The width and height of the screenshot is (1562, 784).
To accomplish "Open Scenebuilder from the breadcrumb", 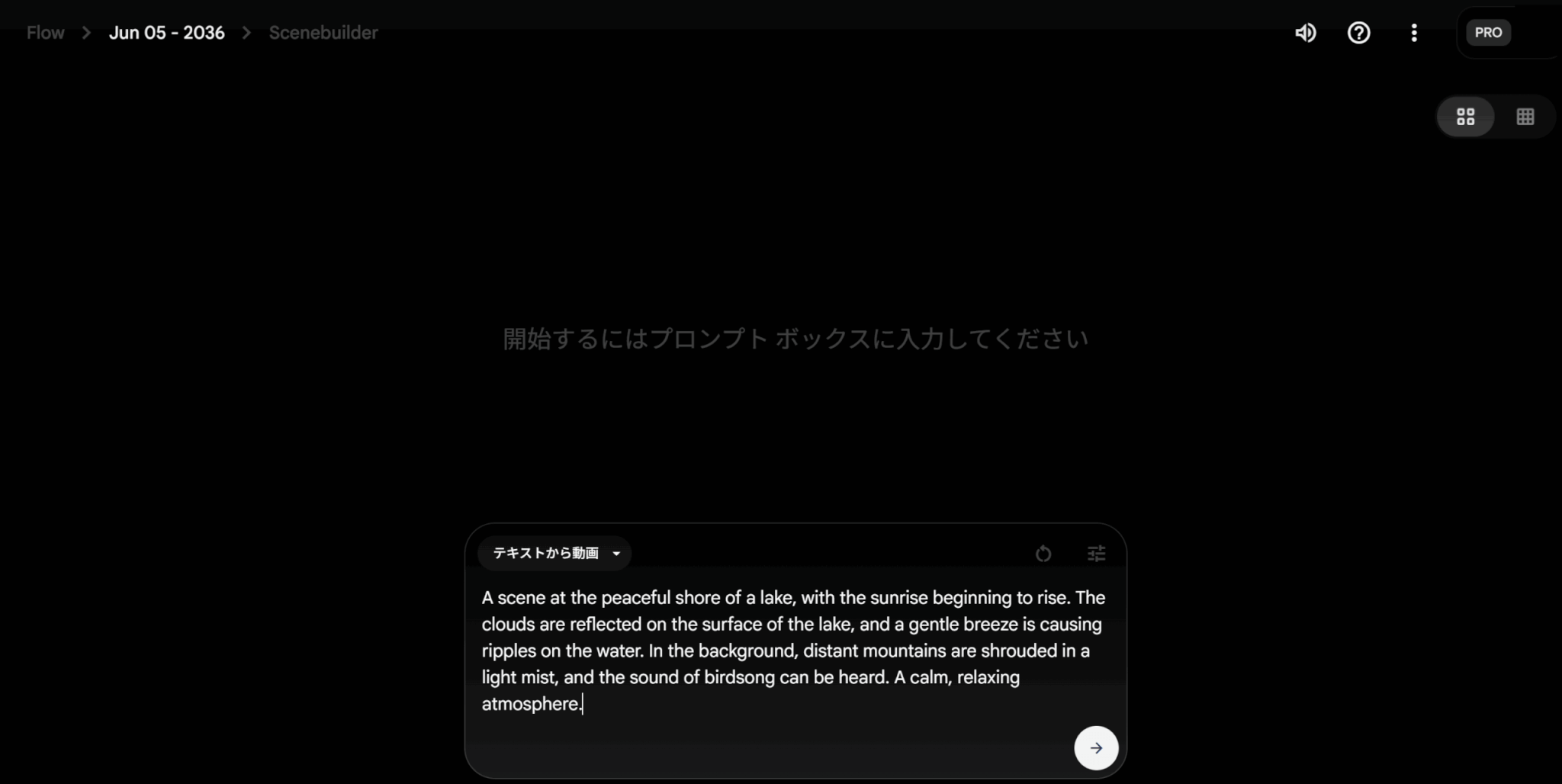I will point(323,33).
